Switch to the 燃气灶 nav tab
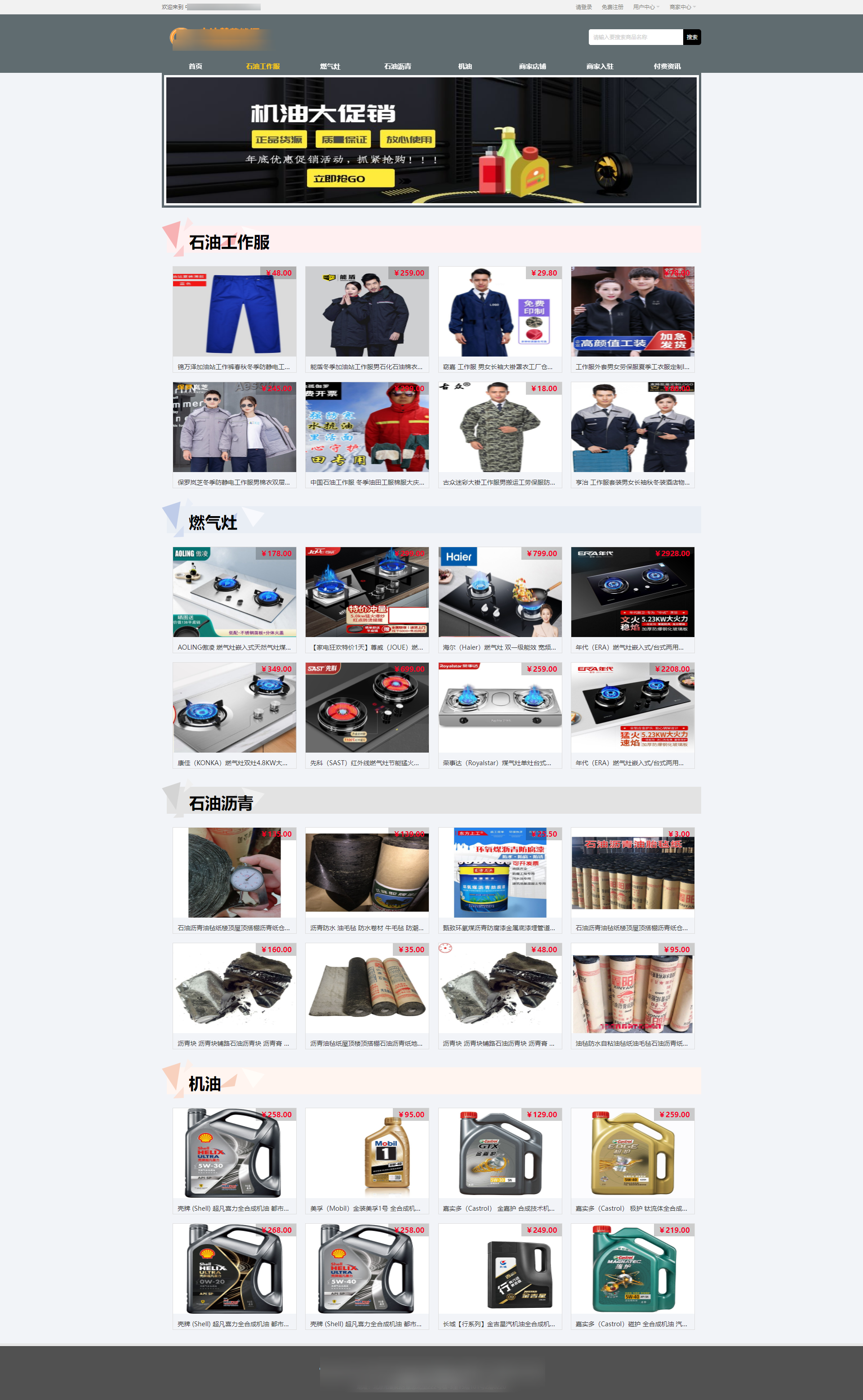This screenshot has width=863, height=1400. coord(330,66)
